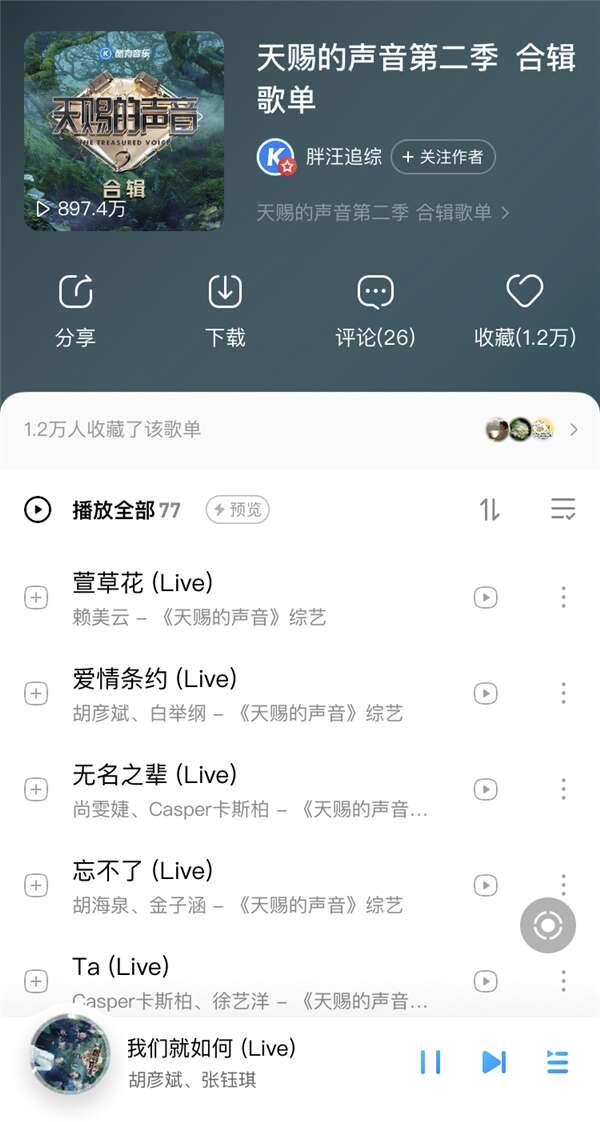The image size is (600, 1122).
Task: Follow the author with 关注作者
Action: pos(442,157)
